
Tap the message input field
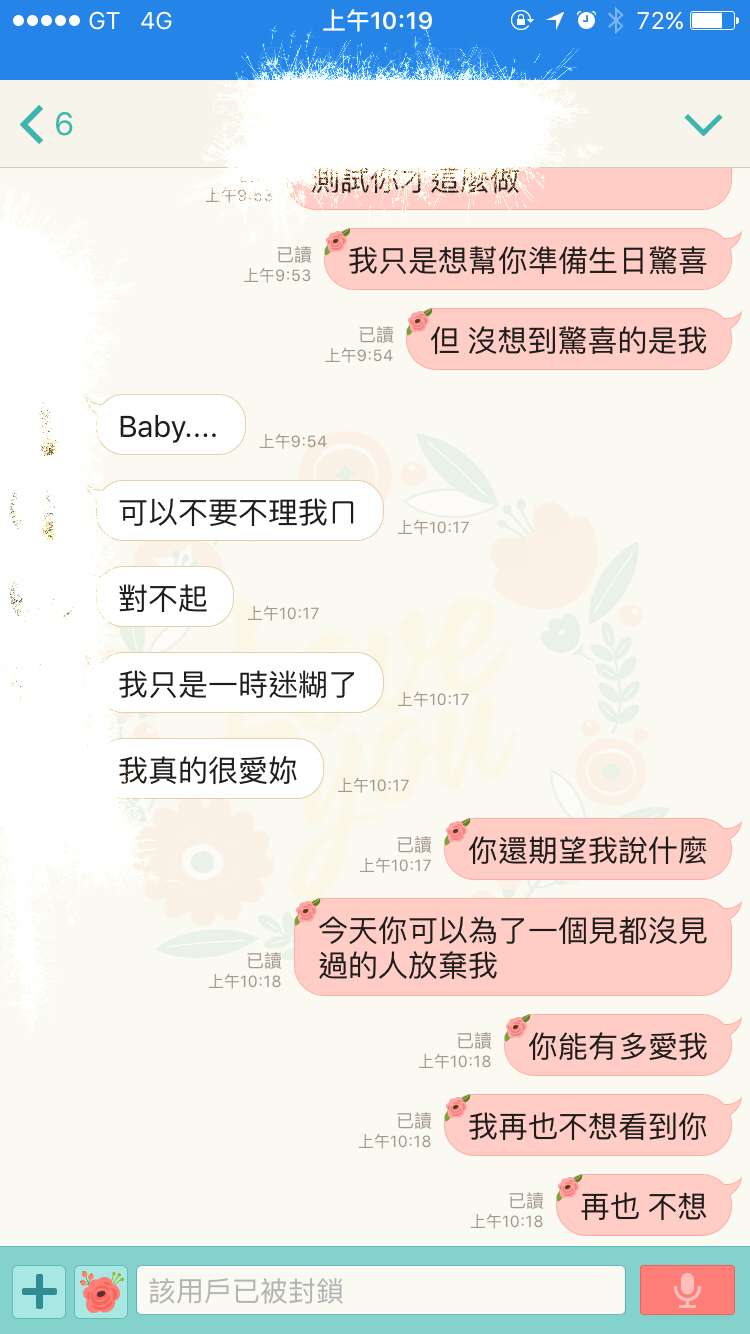click(x=380, y=1291)
